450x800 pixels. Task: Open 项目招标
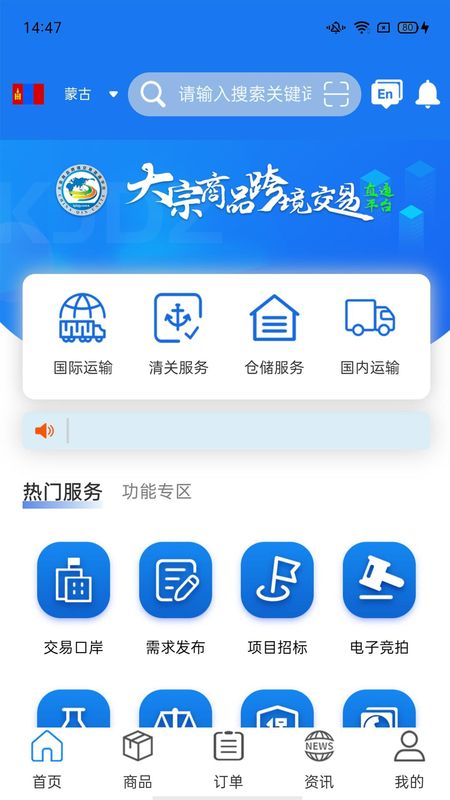[277, 598]
